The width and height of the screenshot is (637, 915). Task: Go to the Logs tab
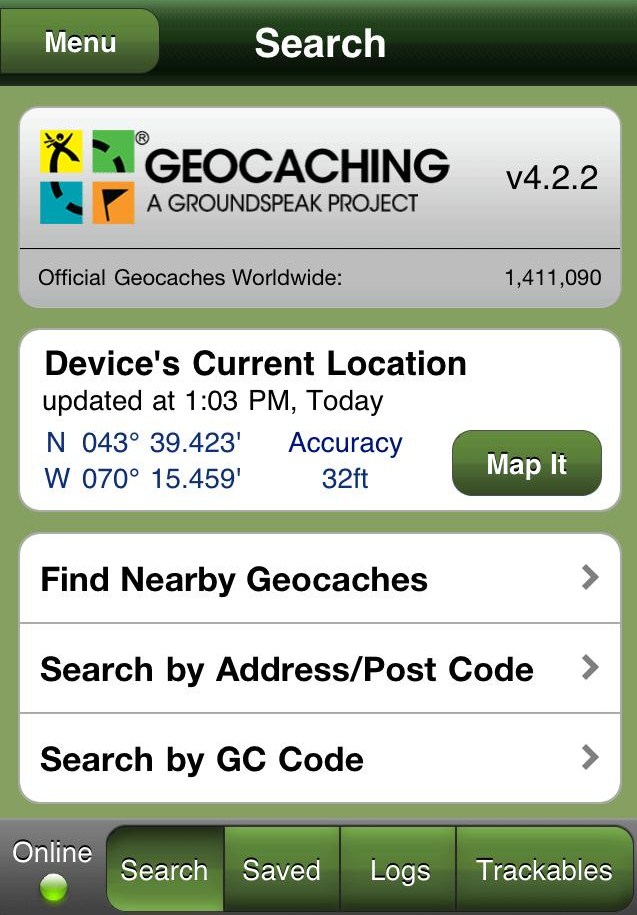click(x=399, y=870)
